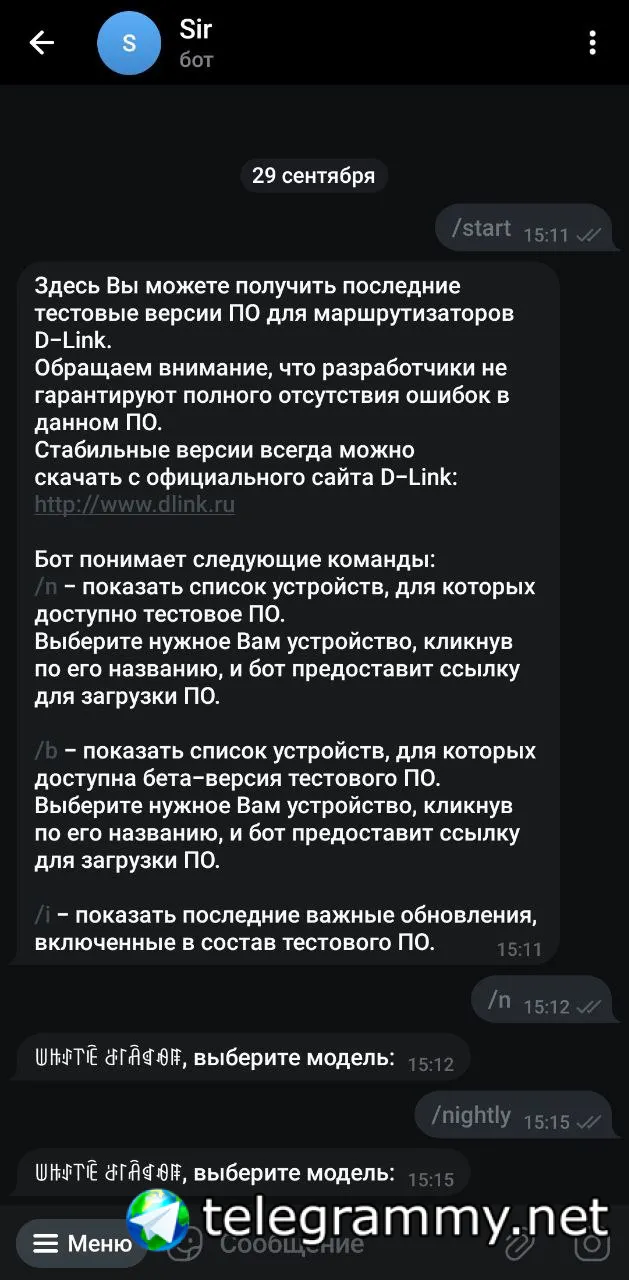Tap the /n command link
This screenshot has width=629, height=1280.
(45, 587)
